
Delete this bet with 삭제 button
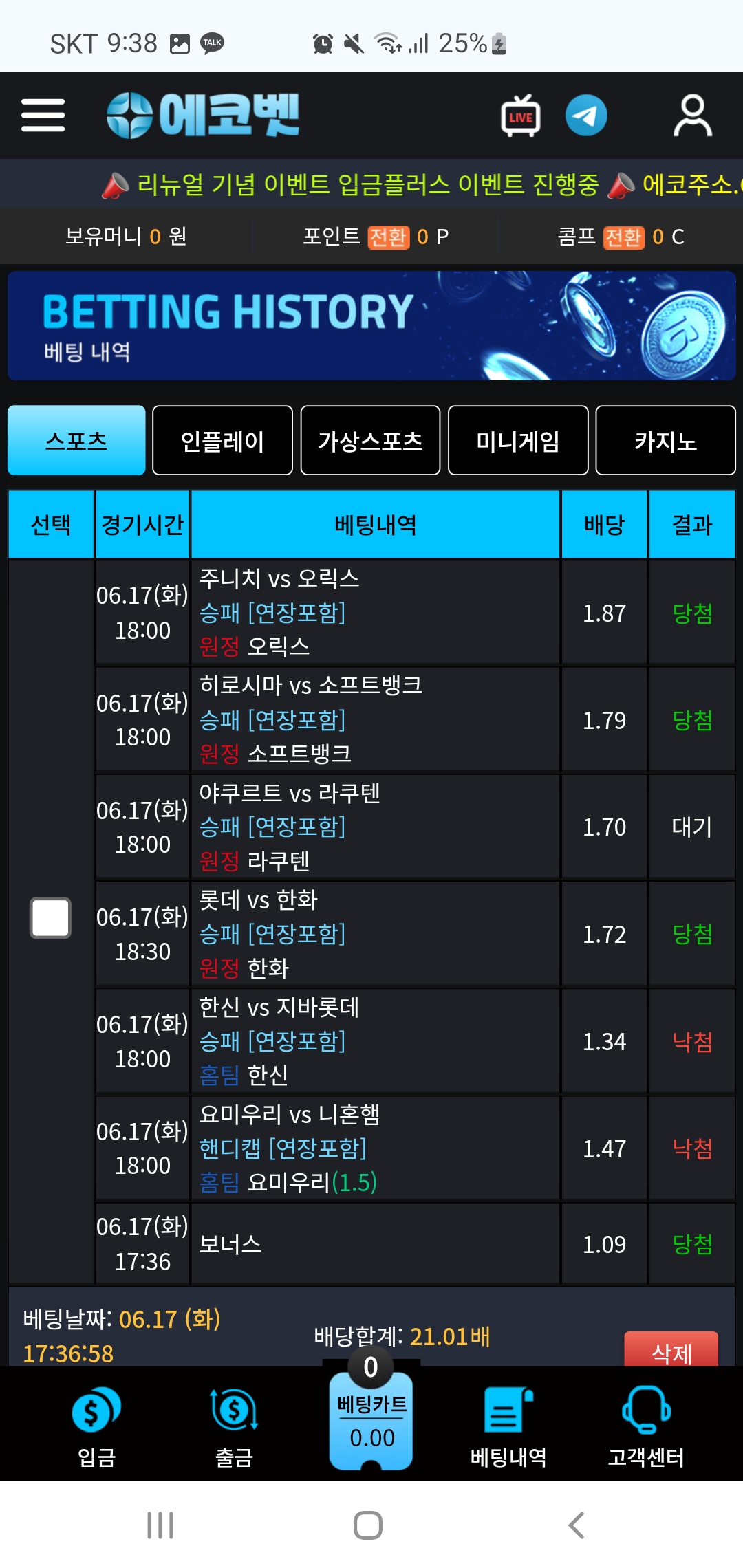(671, 1351)
